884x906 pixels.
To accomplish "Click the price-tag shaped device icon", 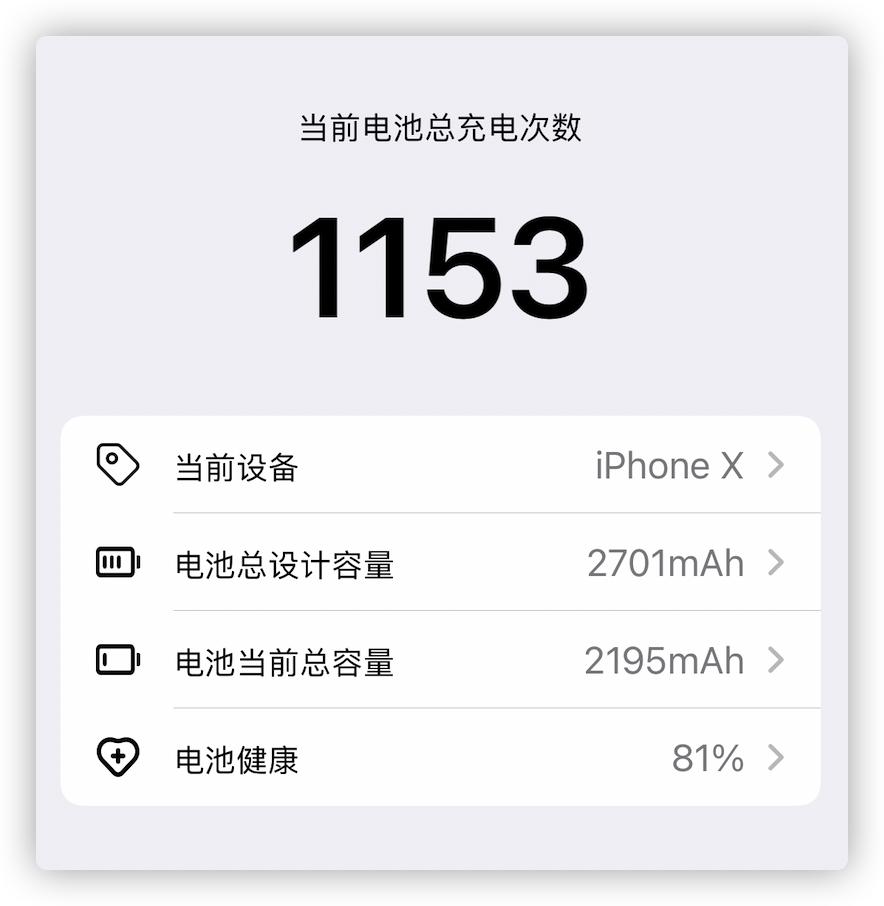I will pyautogui.click(x=119, y=465).
